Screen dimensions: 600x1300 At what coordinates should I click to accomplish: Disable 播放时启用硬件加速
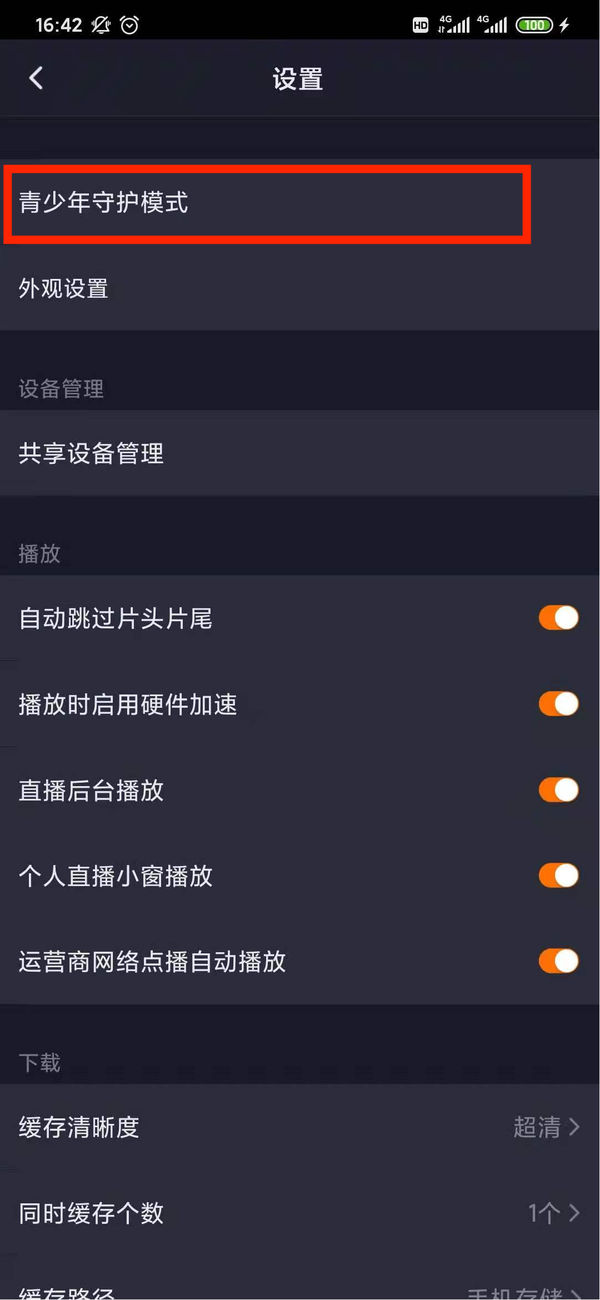[x=558, y=704]
